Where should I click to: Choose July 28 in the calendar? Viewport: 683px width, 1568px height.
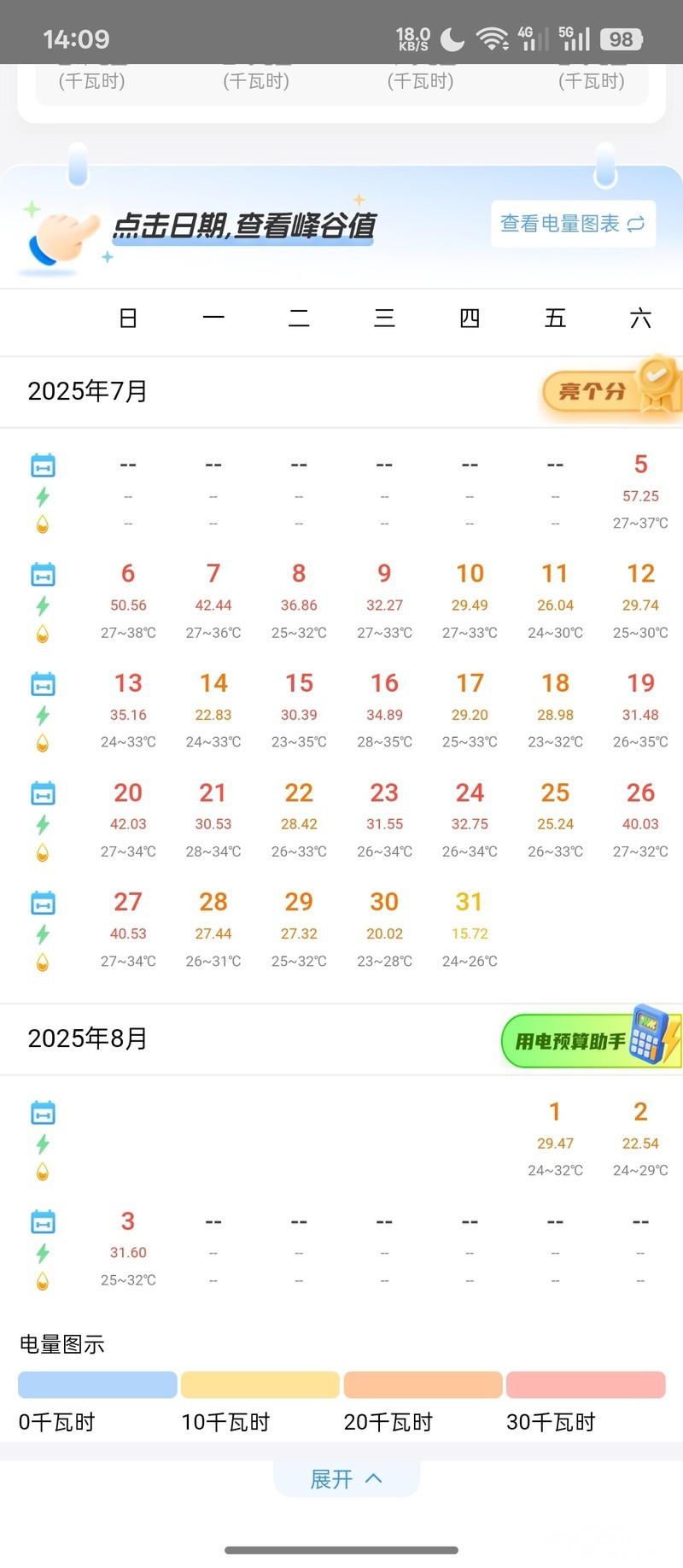[213, 928]
